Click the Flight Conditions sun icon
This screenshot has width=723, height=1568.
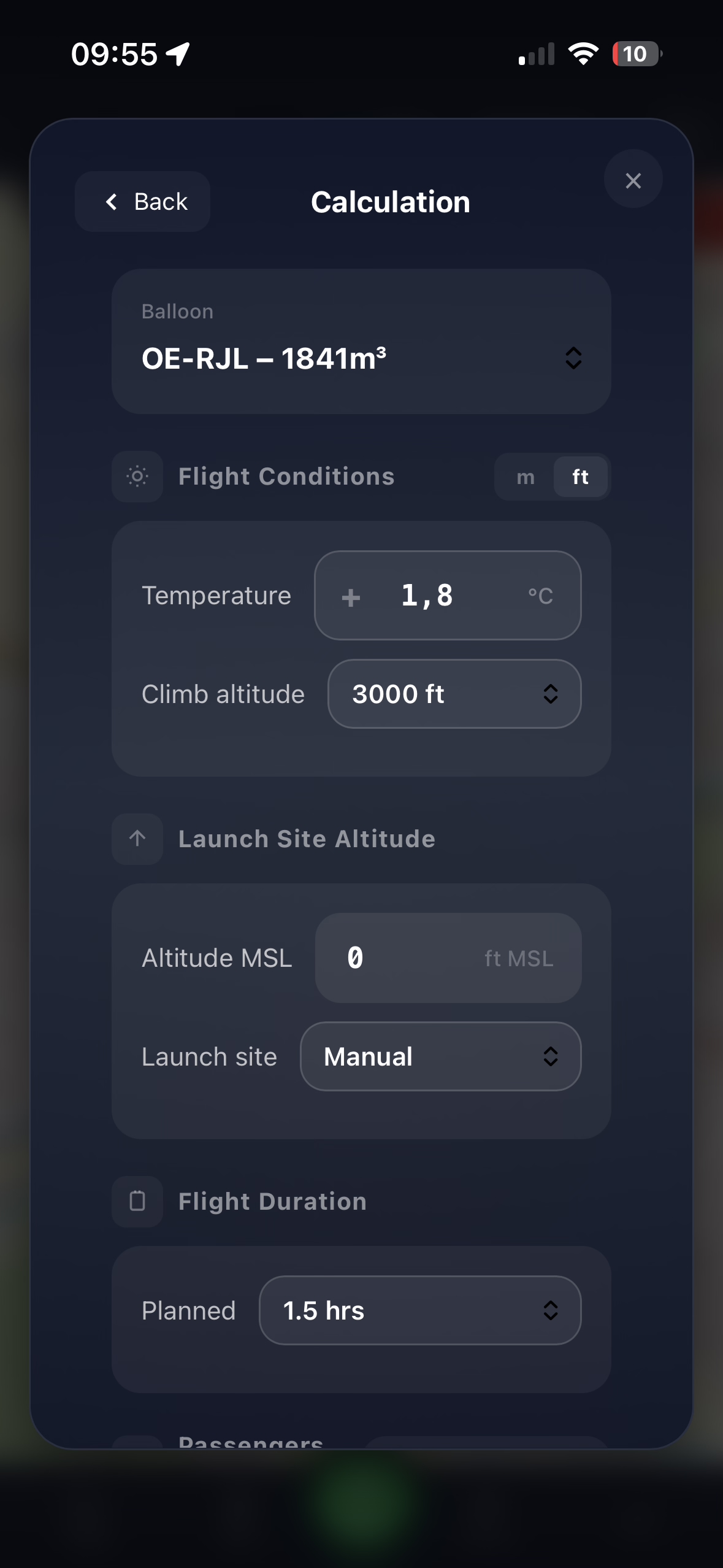[136, 477]
